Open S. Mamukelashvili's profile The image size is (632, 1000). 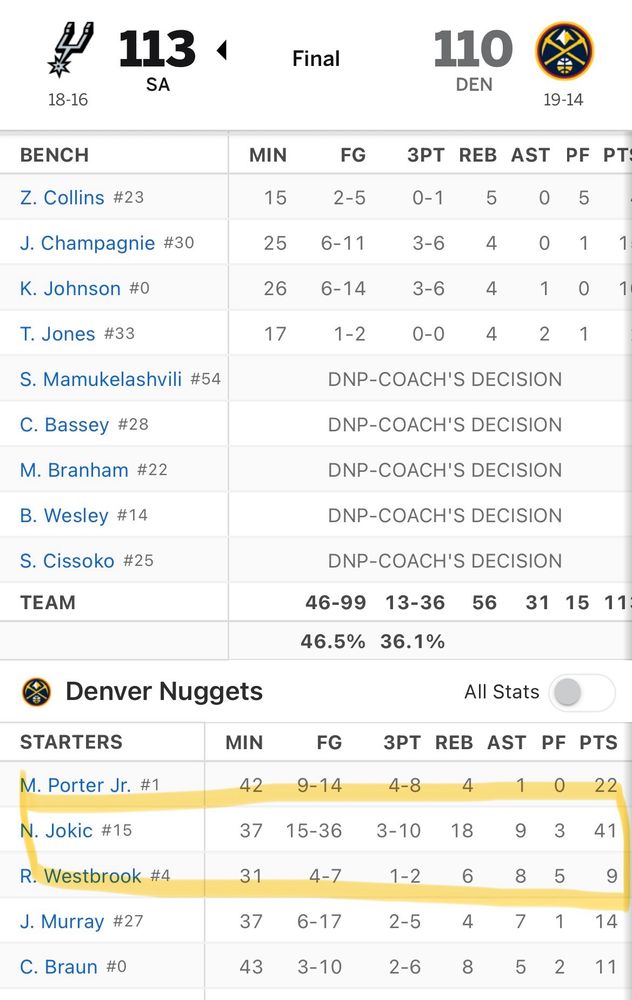tap(102, 380)
